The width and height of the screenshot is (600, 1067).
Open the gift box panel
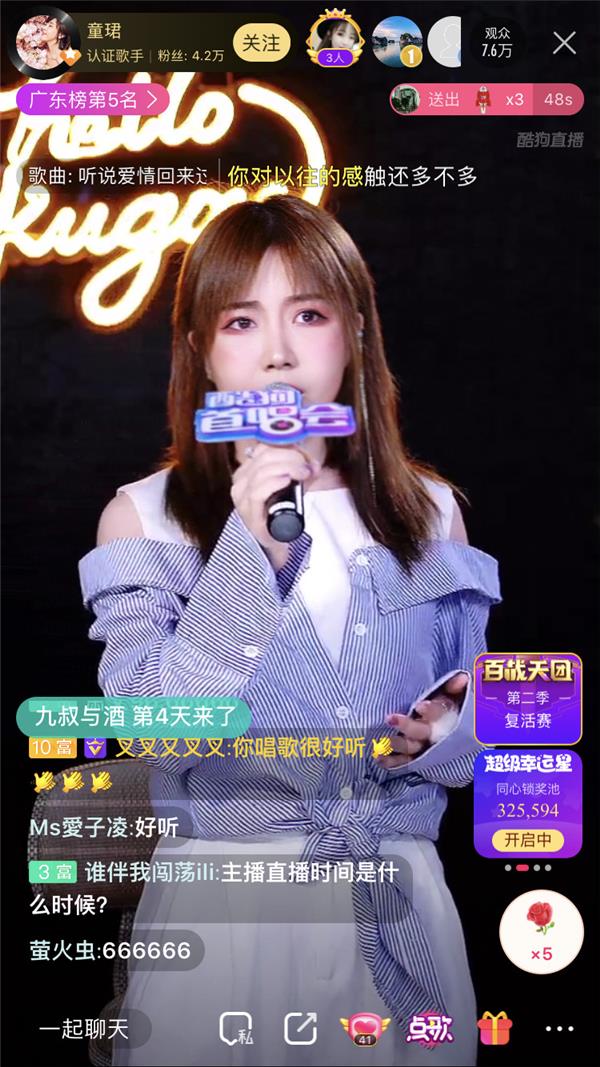[494, 1029]
